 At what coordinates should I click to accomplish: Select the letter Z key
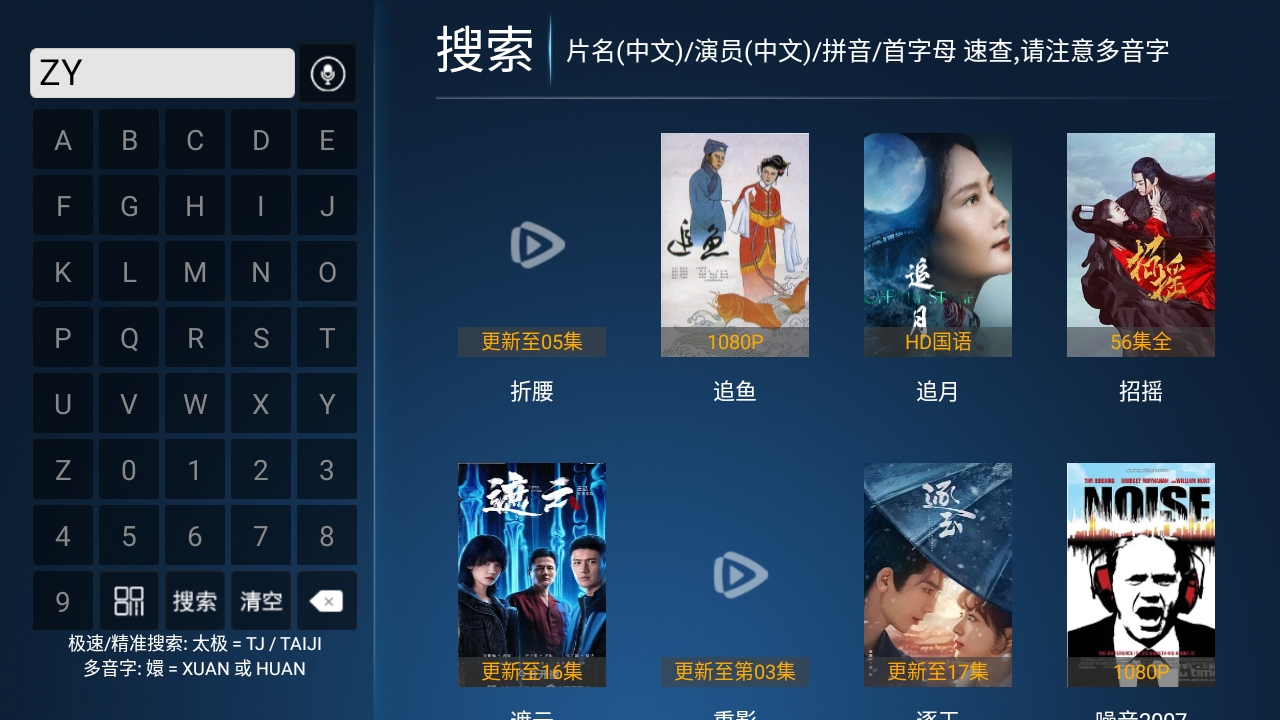[x=63, y=470]
